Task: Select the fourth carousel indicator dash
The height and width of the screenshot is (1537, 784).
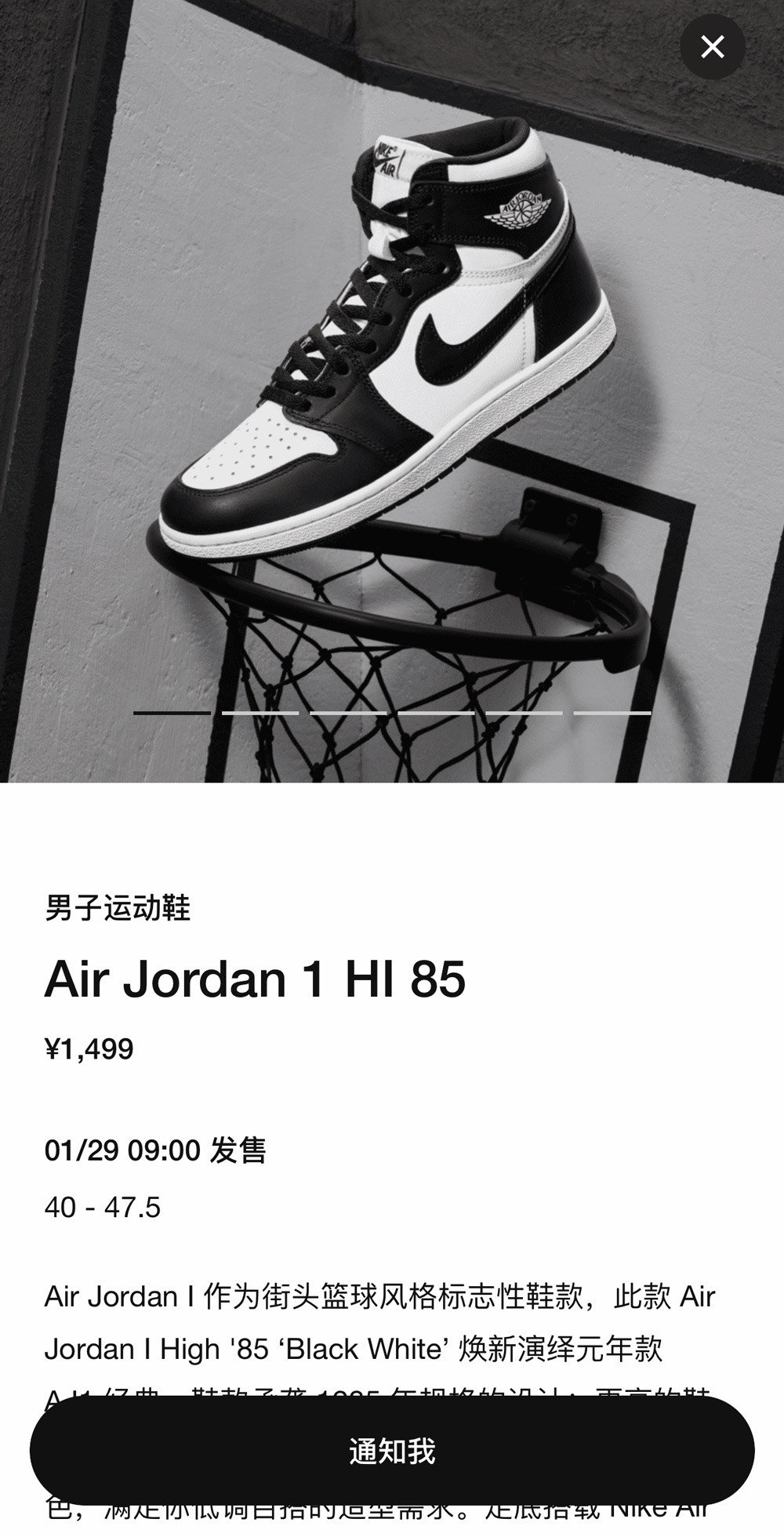Action: [436, 712]
